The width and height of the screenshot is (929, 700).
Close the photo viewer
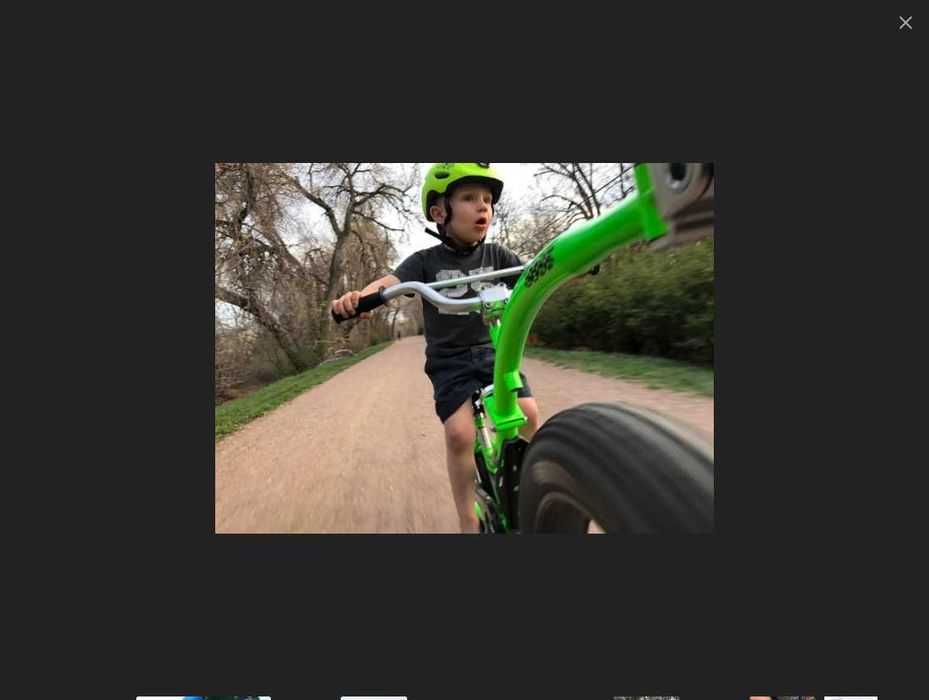(x=905, y=22)
